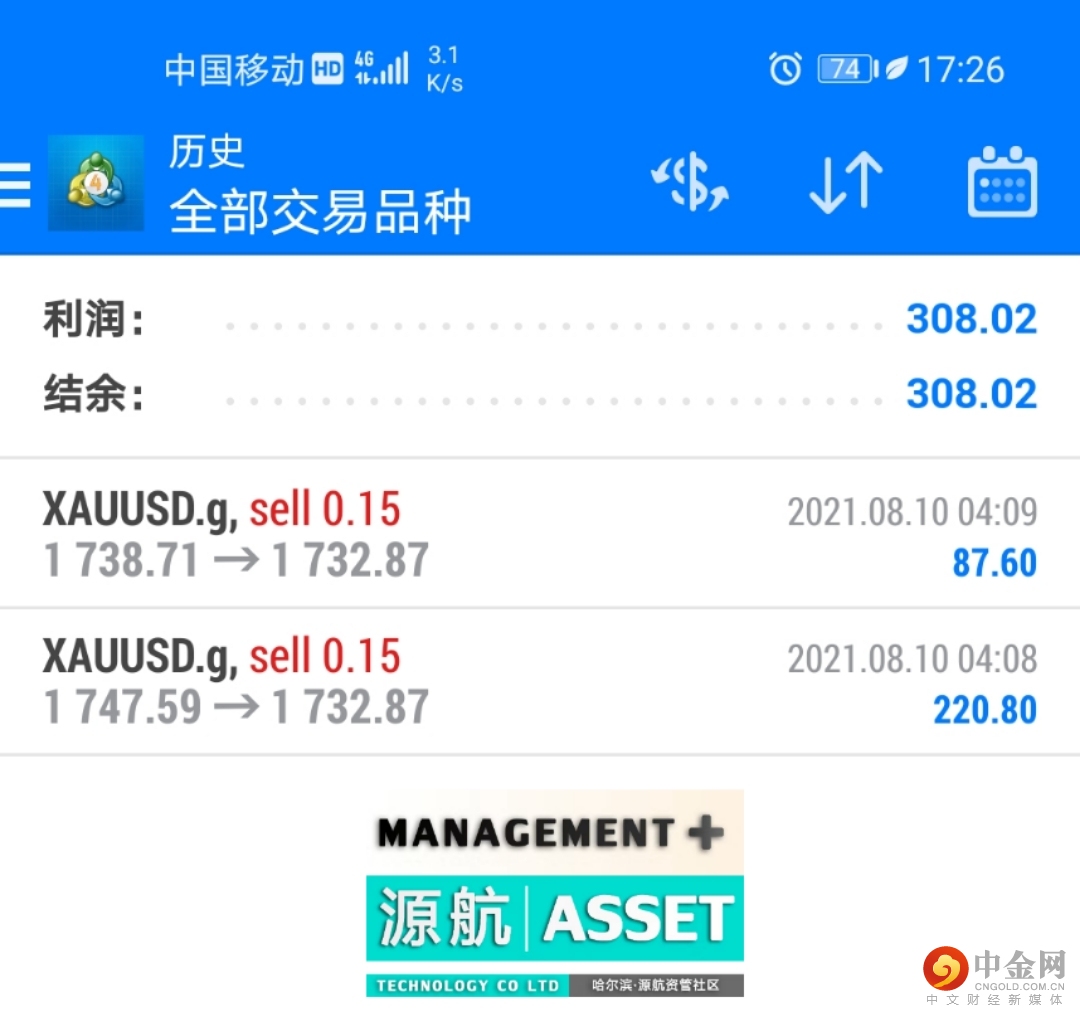
Task: Open the XAUUSD.g trade with profit 220.80
Action: point(540,682)
